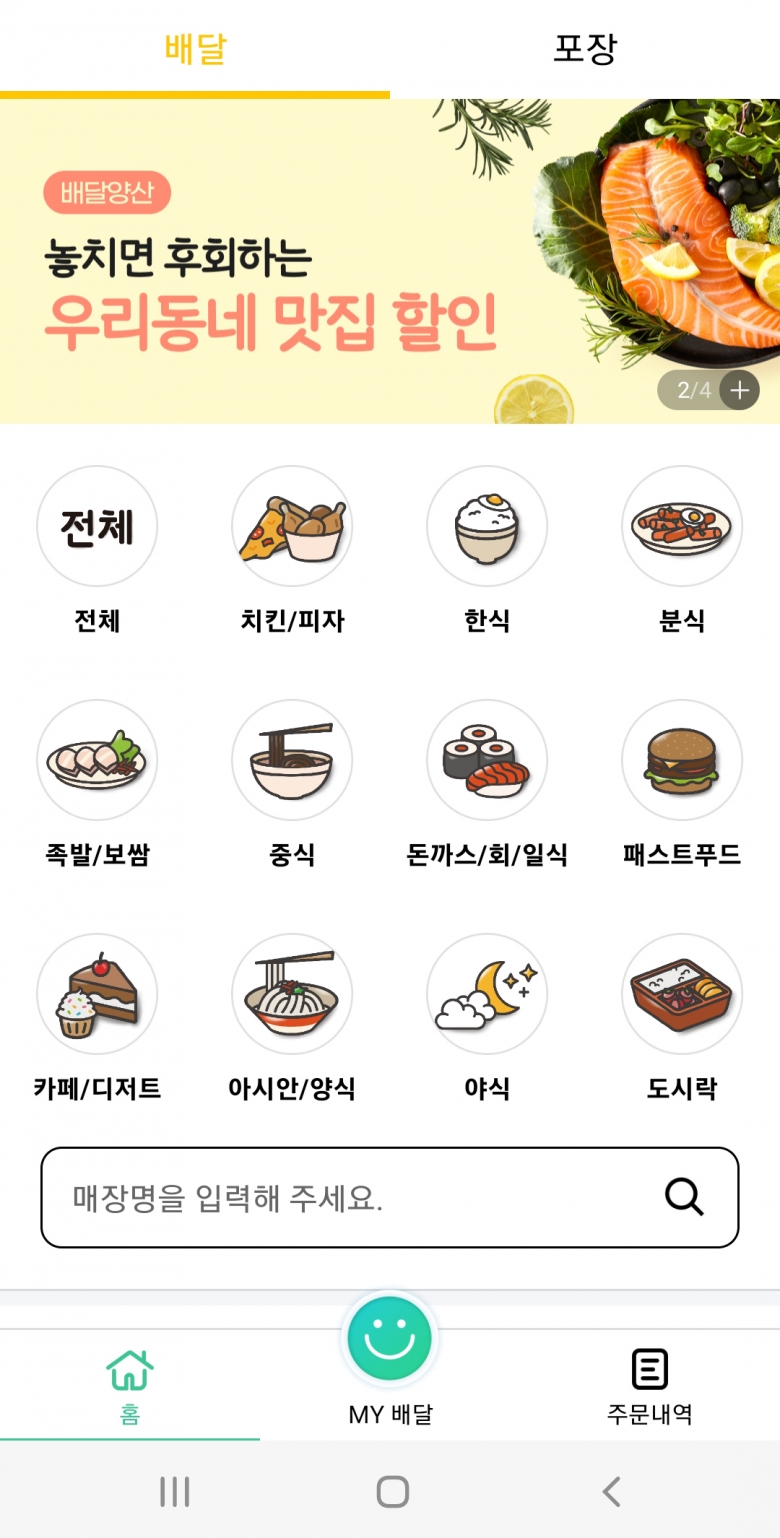780x1538 pixels.
Task: Tap the magnifier search icon
Action: 684,1197
